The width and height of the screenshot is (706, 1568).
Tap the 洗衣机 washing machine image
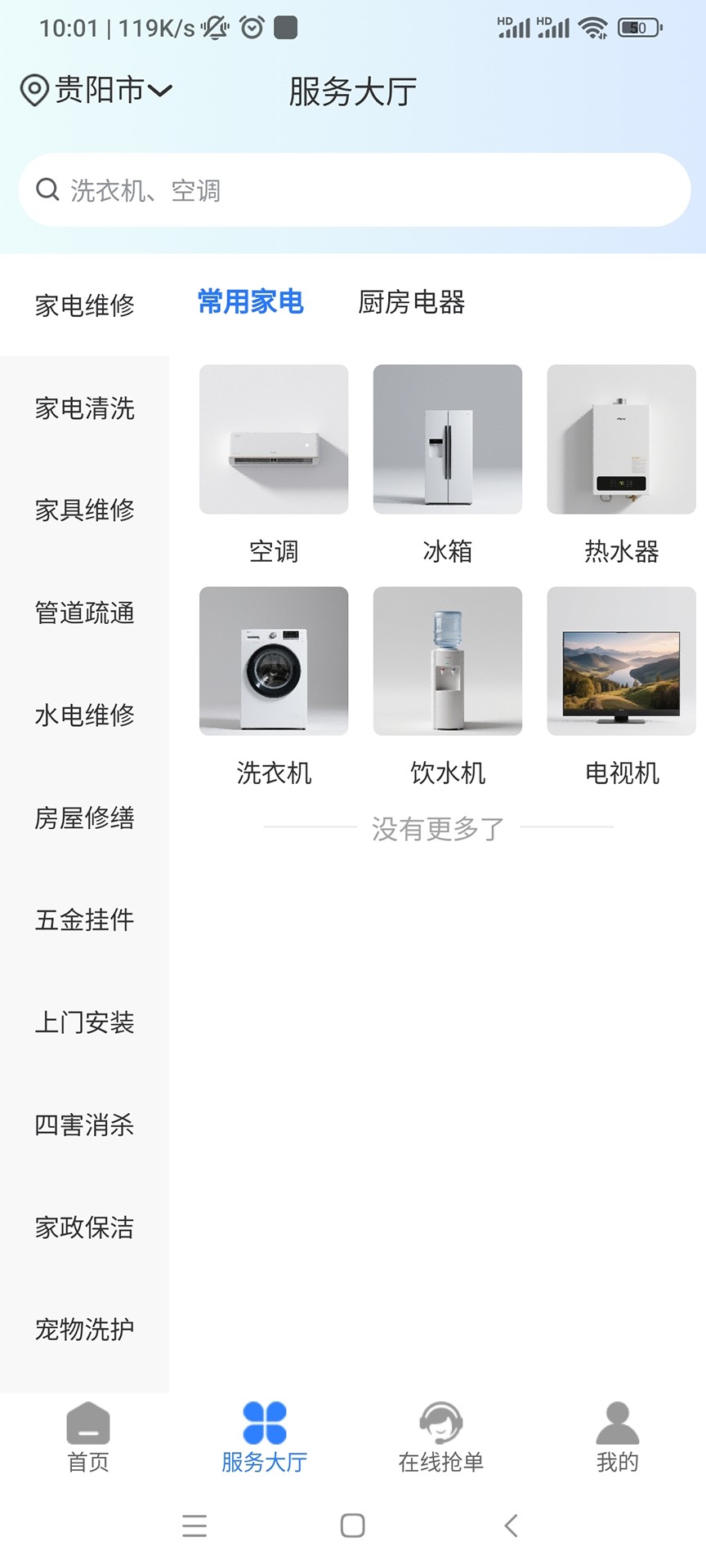[x=273, y=661]
